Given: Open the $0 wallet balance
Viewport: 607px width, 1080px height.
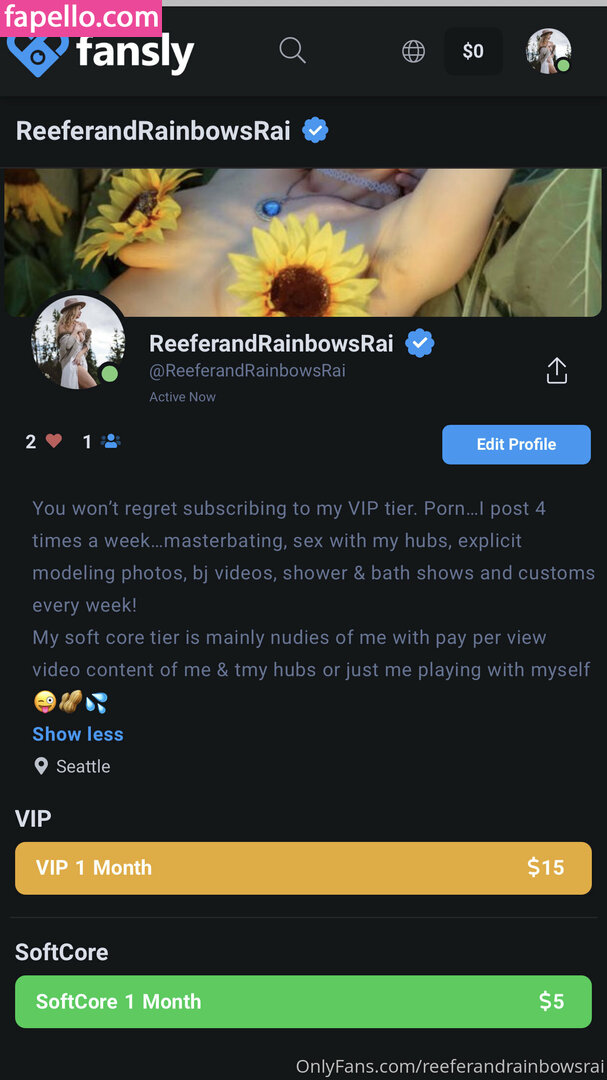Looking at the screenshot, I should pos(473,51).
